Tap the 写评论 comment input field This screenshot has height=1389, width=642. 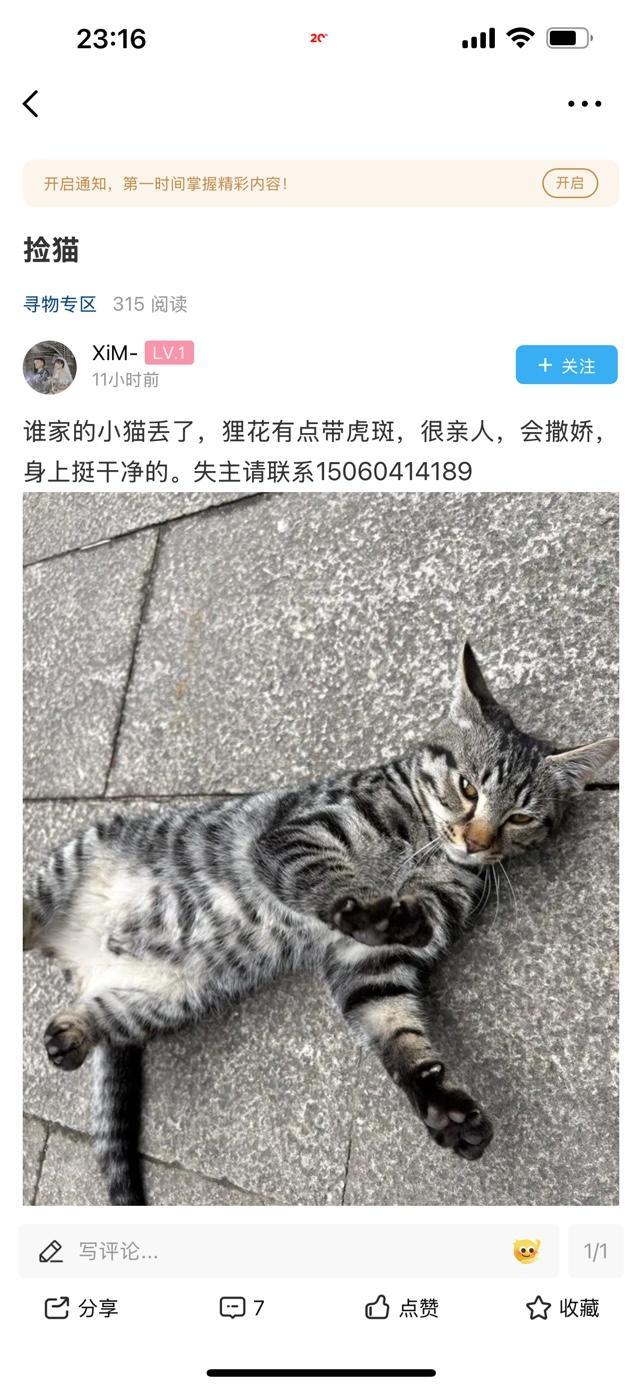click(x=270, y=1251)
